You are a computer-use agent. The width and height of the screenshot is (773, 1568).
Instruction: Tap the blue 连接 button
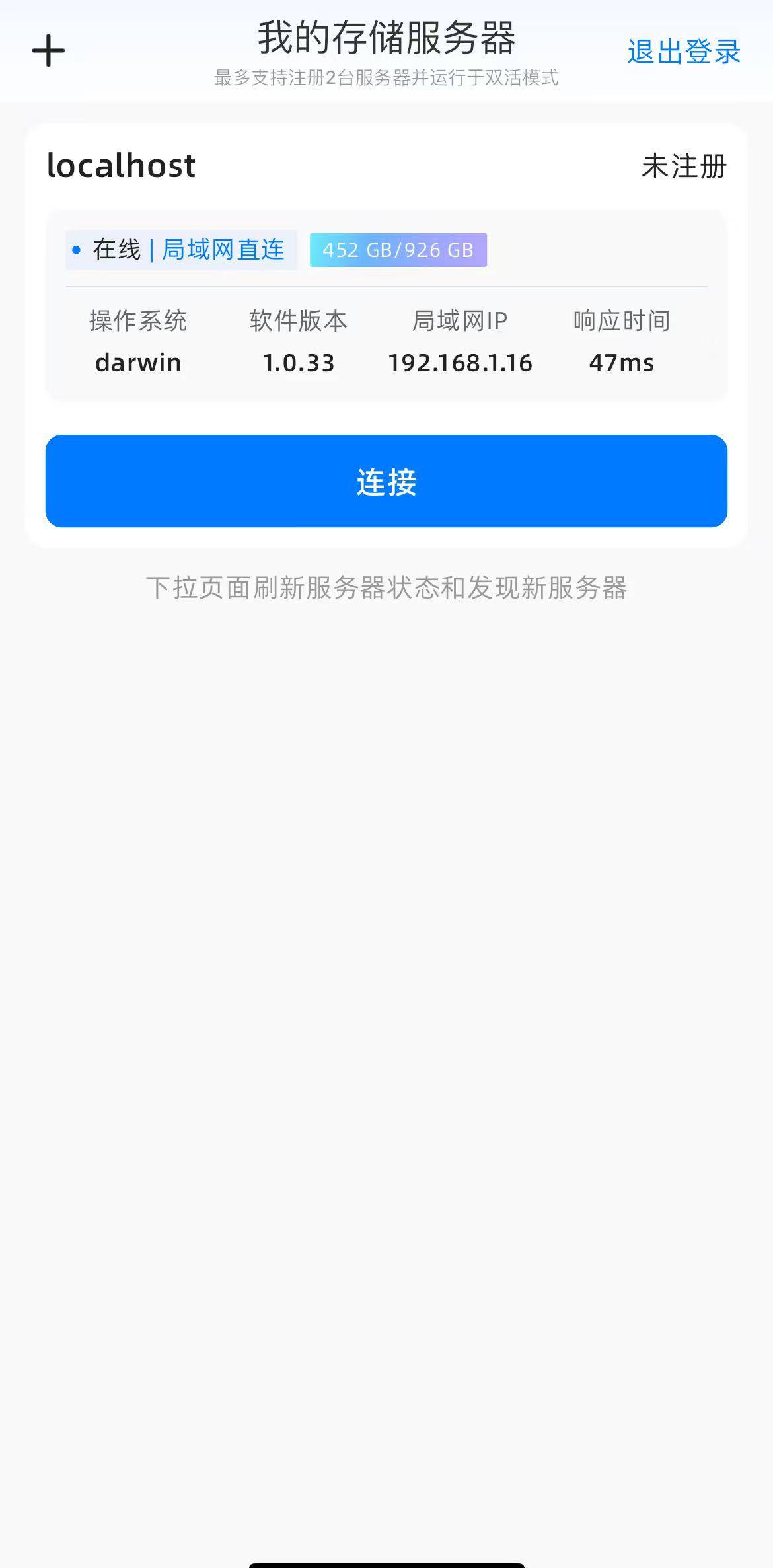pos(386,481)
